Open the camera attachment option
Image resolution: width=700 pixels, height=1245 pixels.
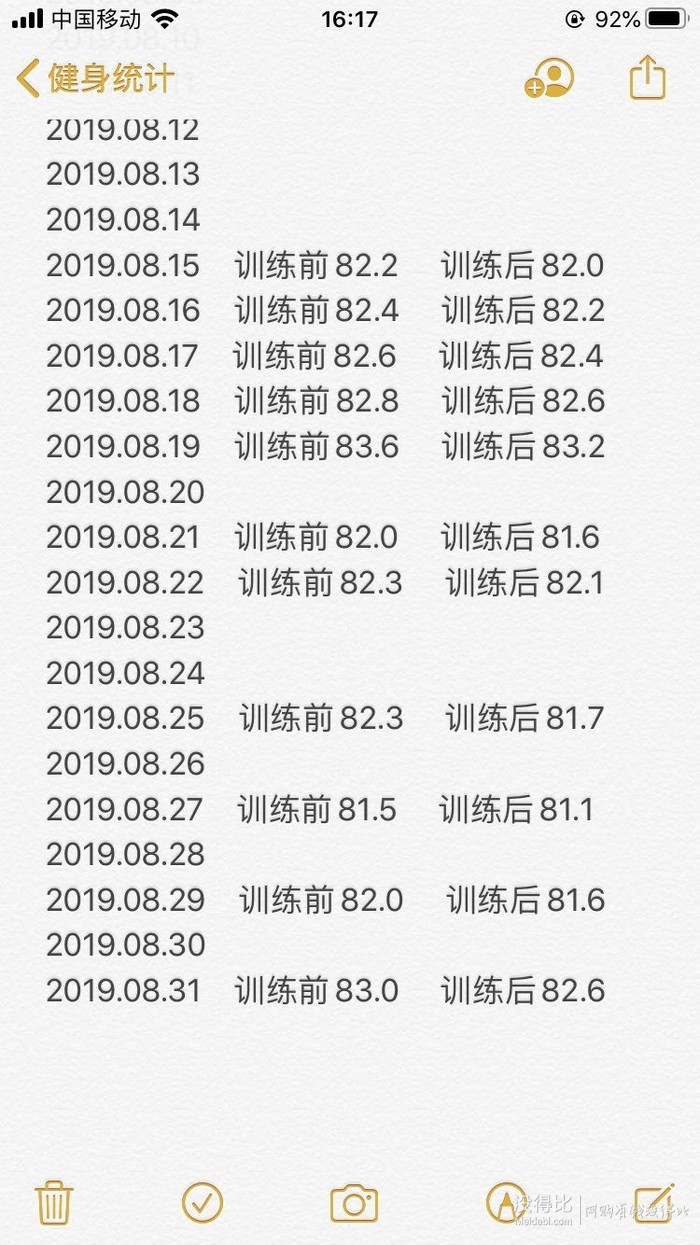click(x=354, y=1203)
